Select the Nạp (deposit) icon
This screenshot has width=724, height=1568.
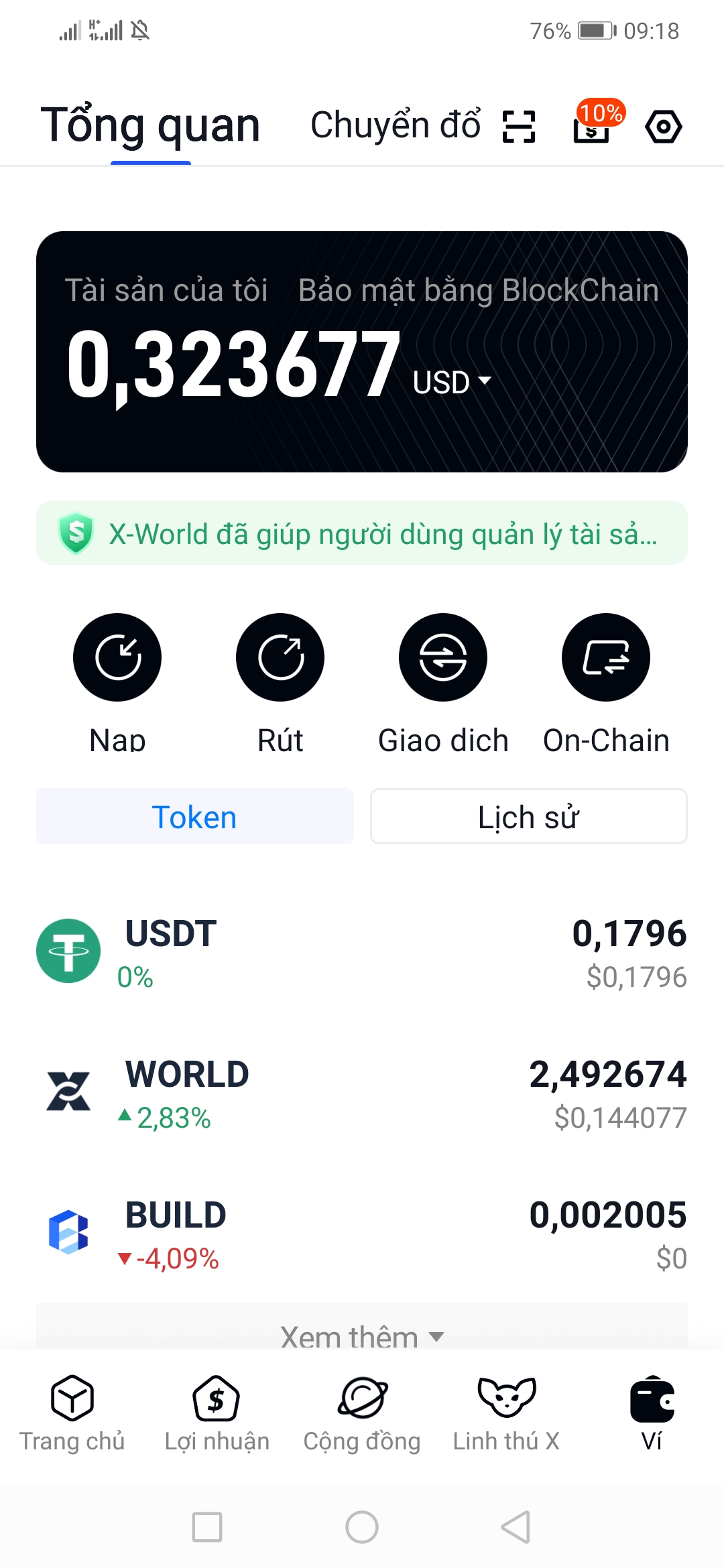coord(117,657)
